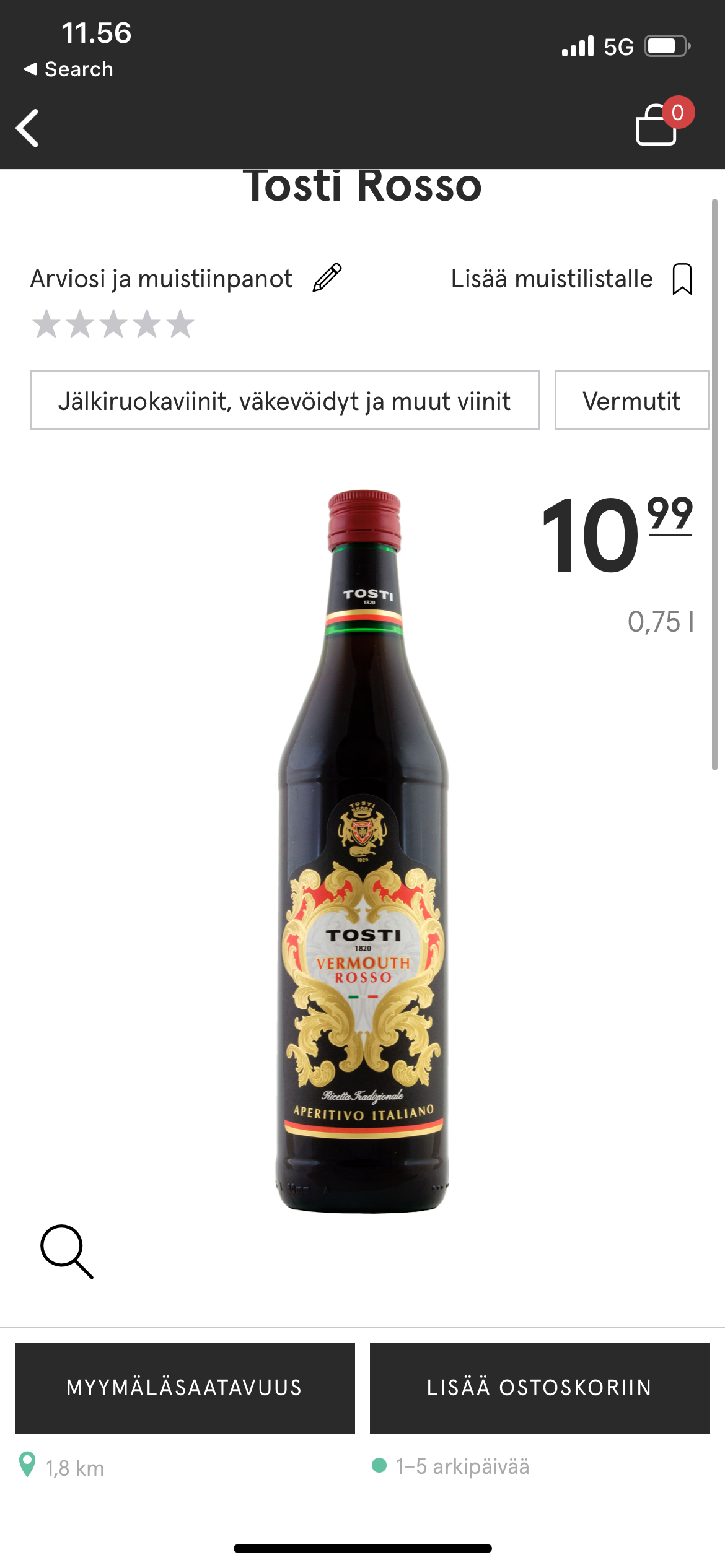Tap Lisää ostoskoriin to add to cart
725x1568 pixels.
540,1388
